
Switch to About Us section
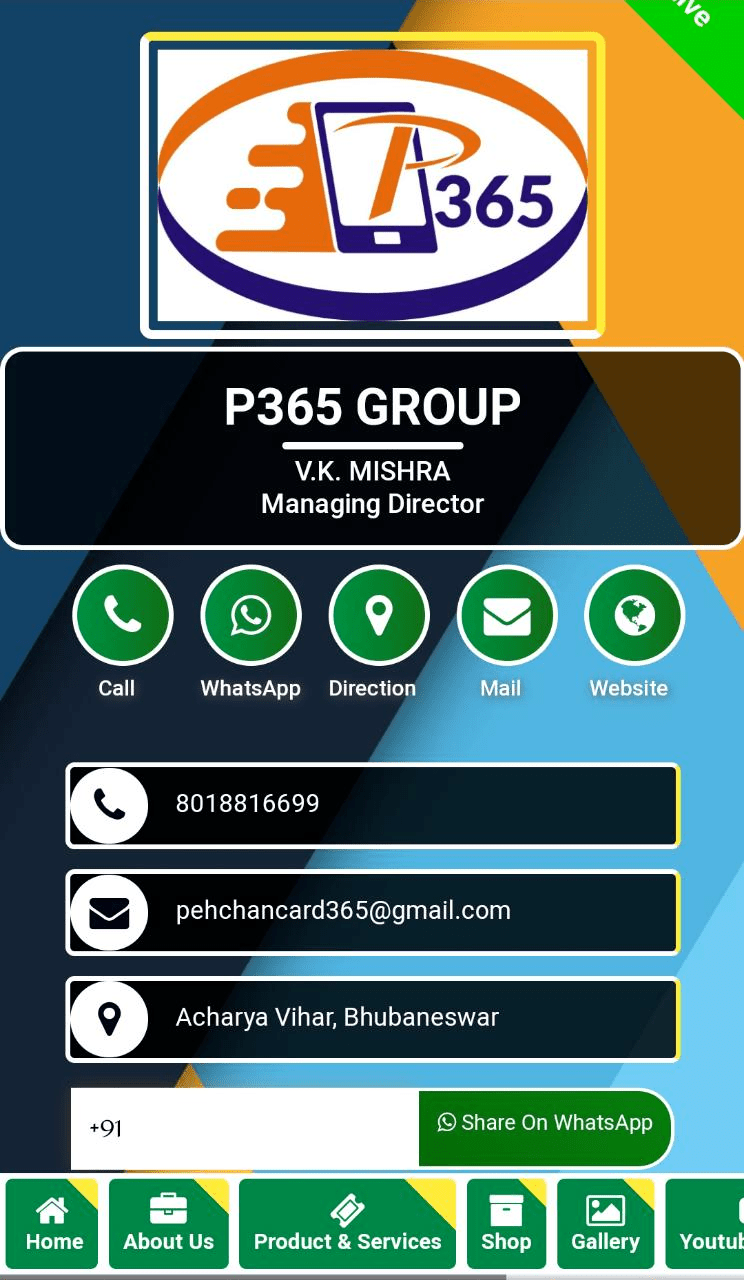pos(169,1224)
